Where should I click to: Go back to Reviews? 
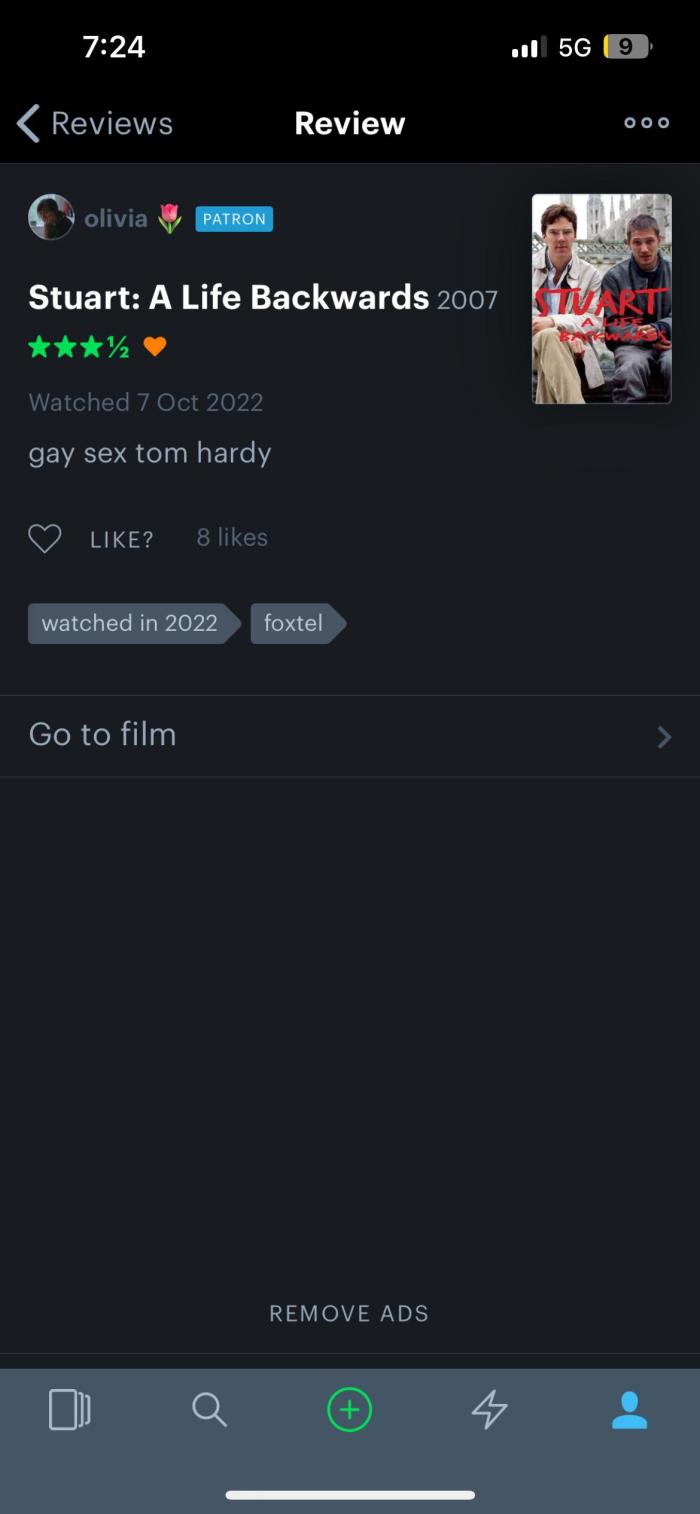94,124
